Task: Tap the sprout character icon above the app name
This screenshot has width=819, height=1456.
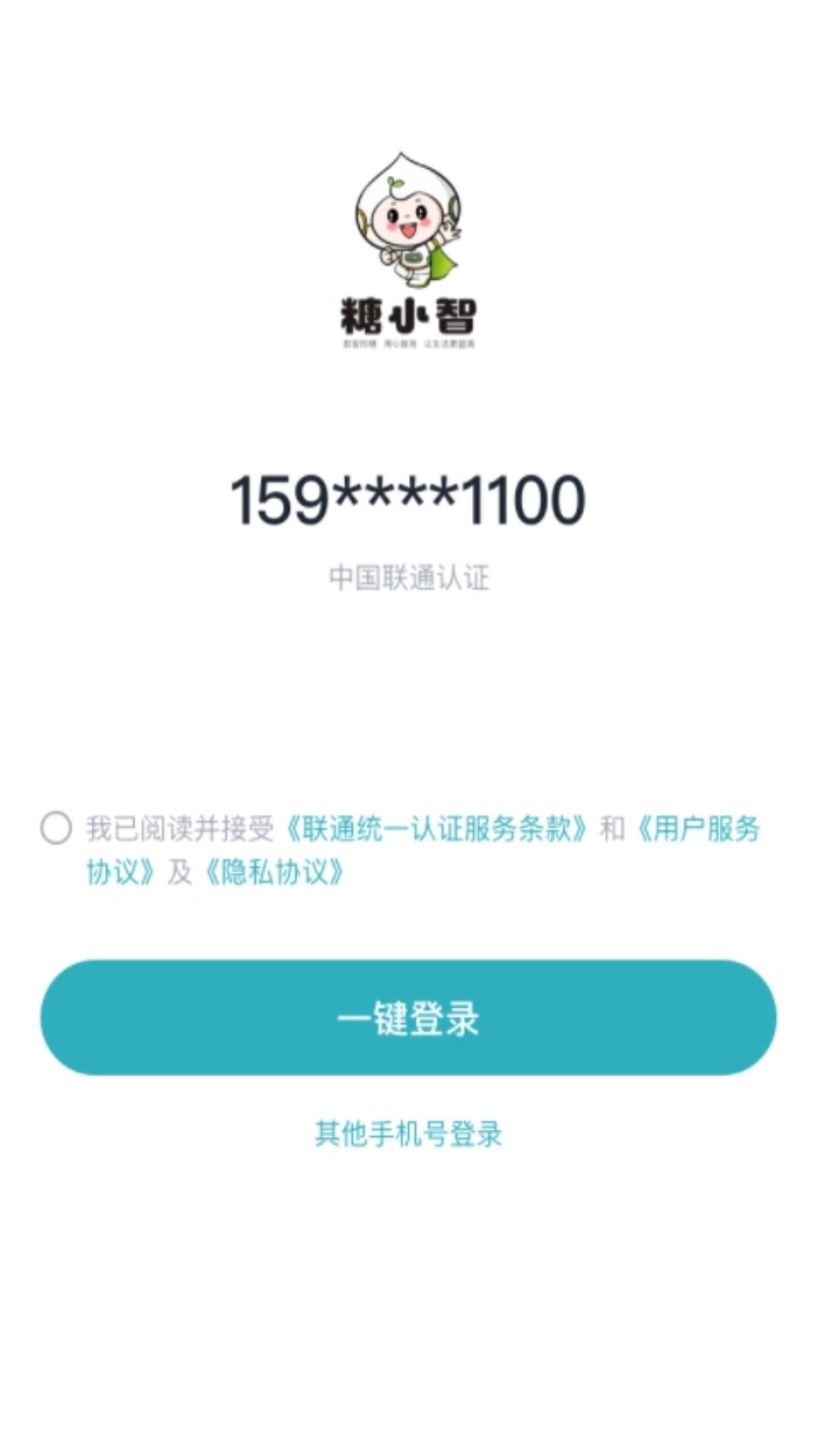Action: coord(407,220)
